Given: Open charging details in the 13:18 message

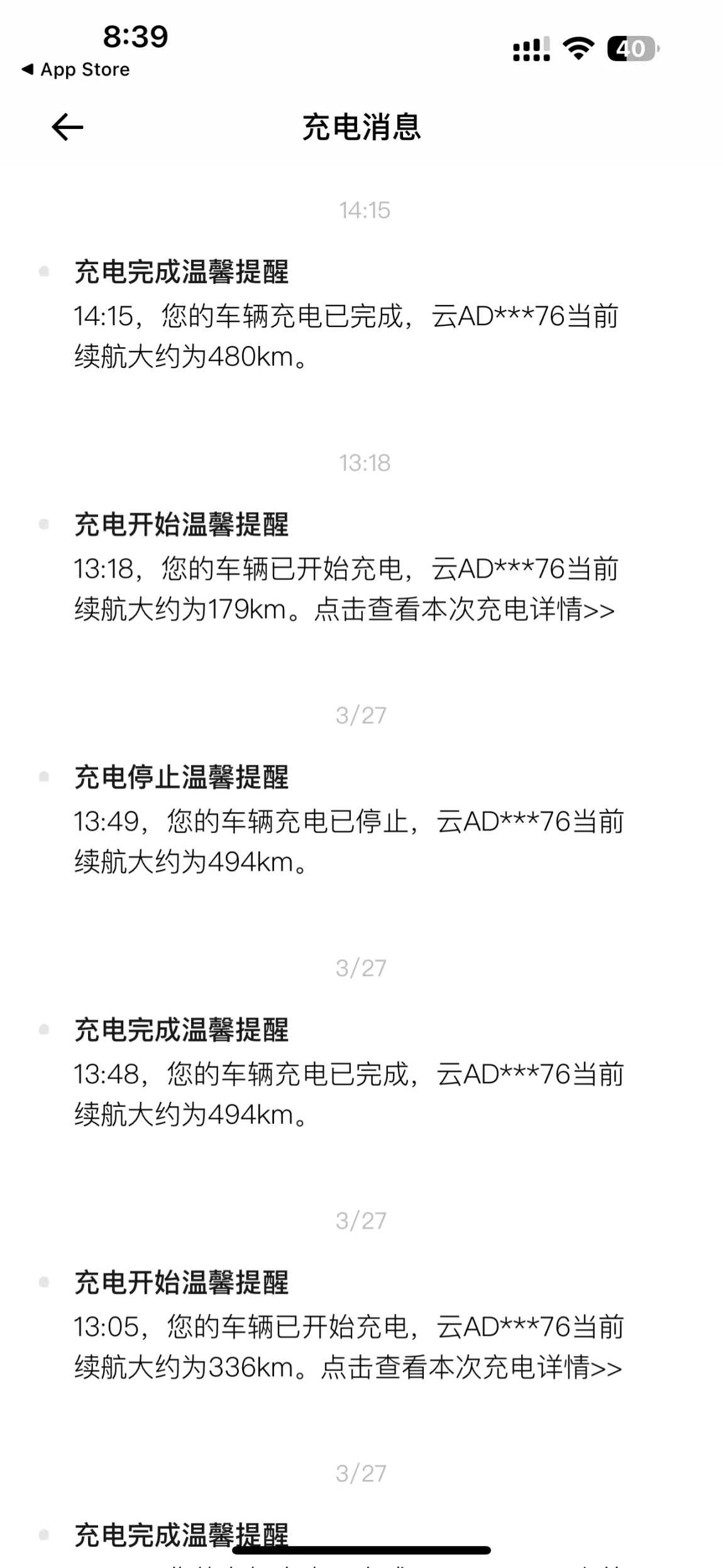Looking at the screenshot, I should click(464, 610).
